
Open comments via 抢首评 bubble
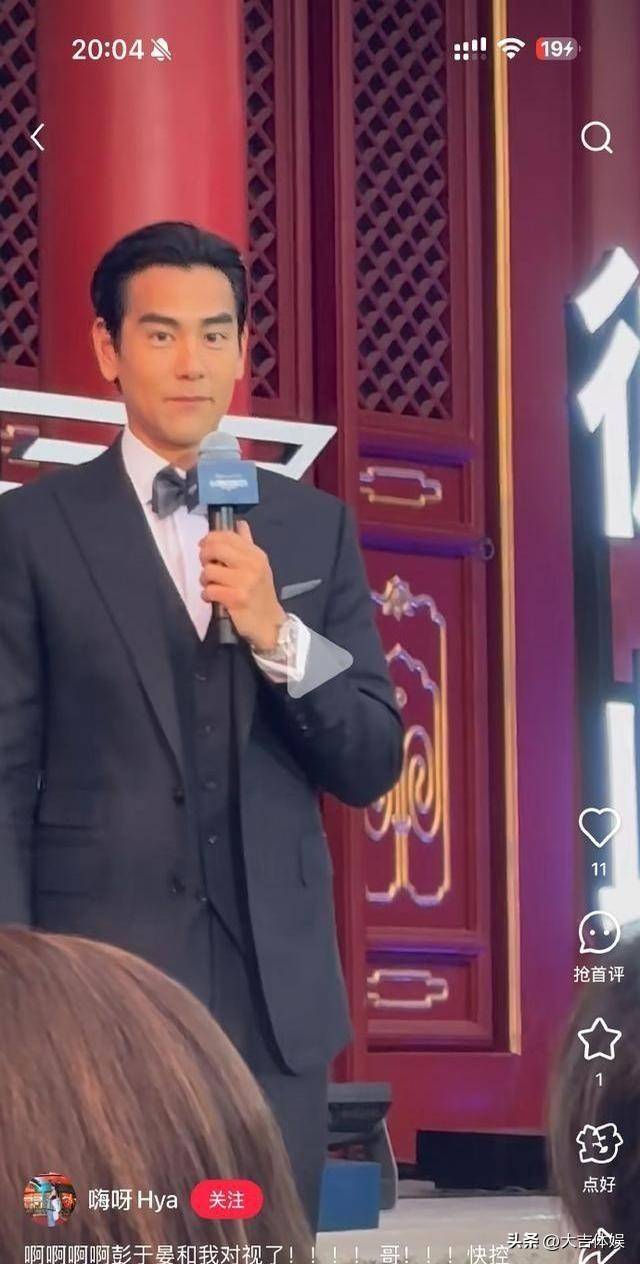click(x=599, y=933)
